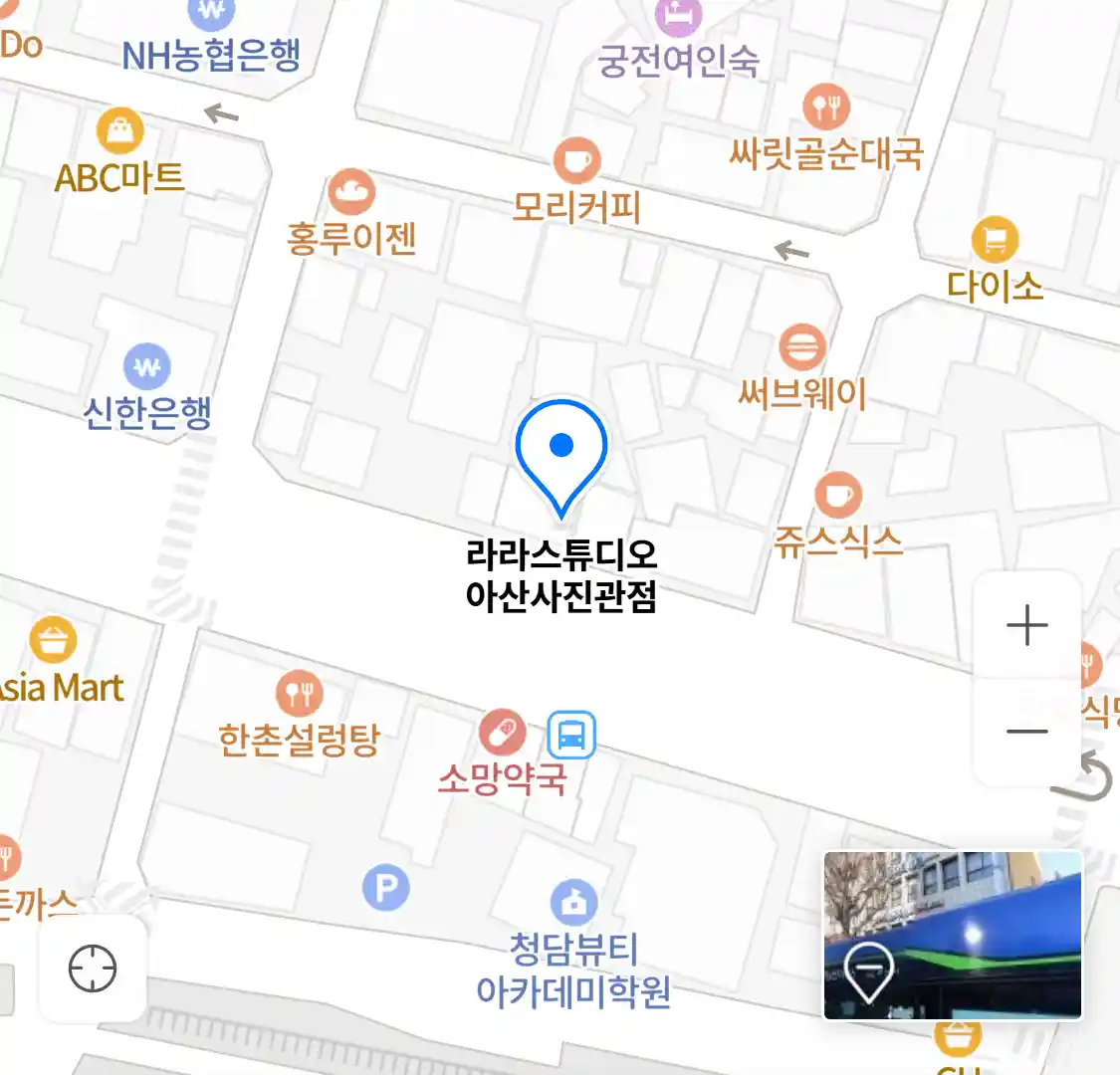Tap the bus stop icon near 소망약국
Screen dimensions: 1120x1075
[x=571, y=736]
